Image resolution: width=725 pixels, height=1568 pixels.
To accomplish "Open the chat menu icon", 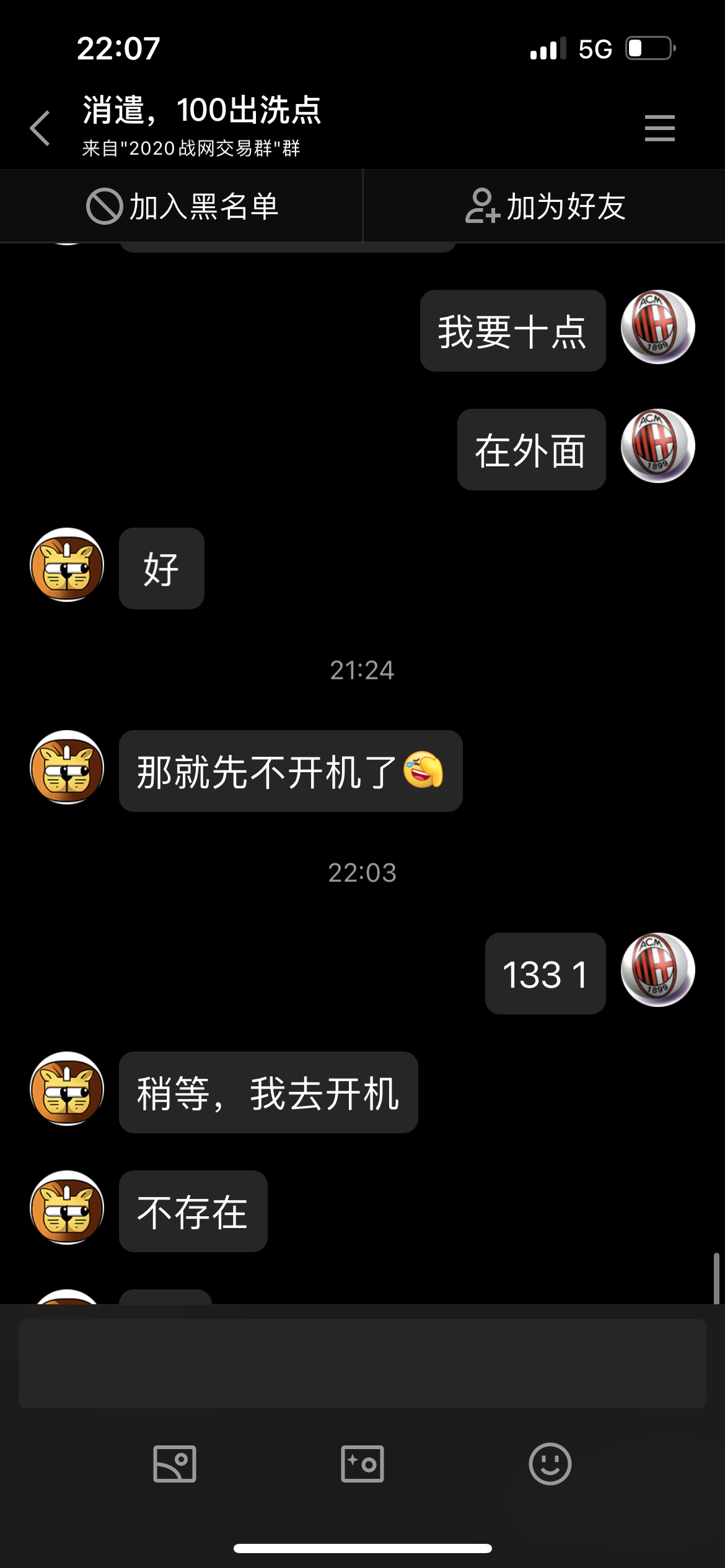I will tap(659, 128).
